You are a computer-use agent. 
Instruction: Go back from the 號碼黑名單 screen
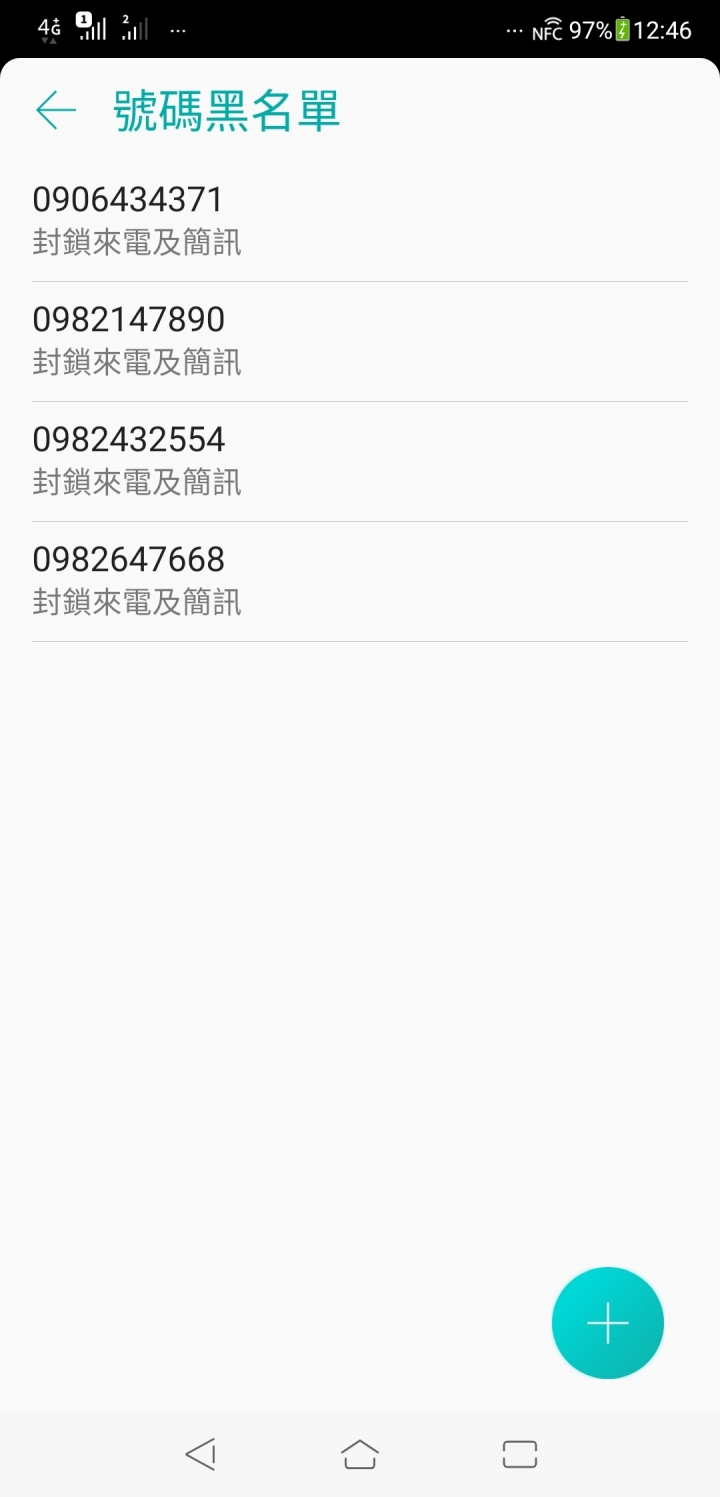56,110
